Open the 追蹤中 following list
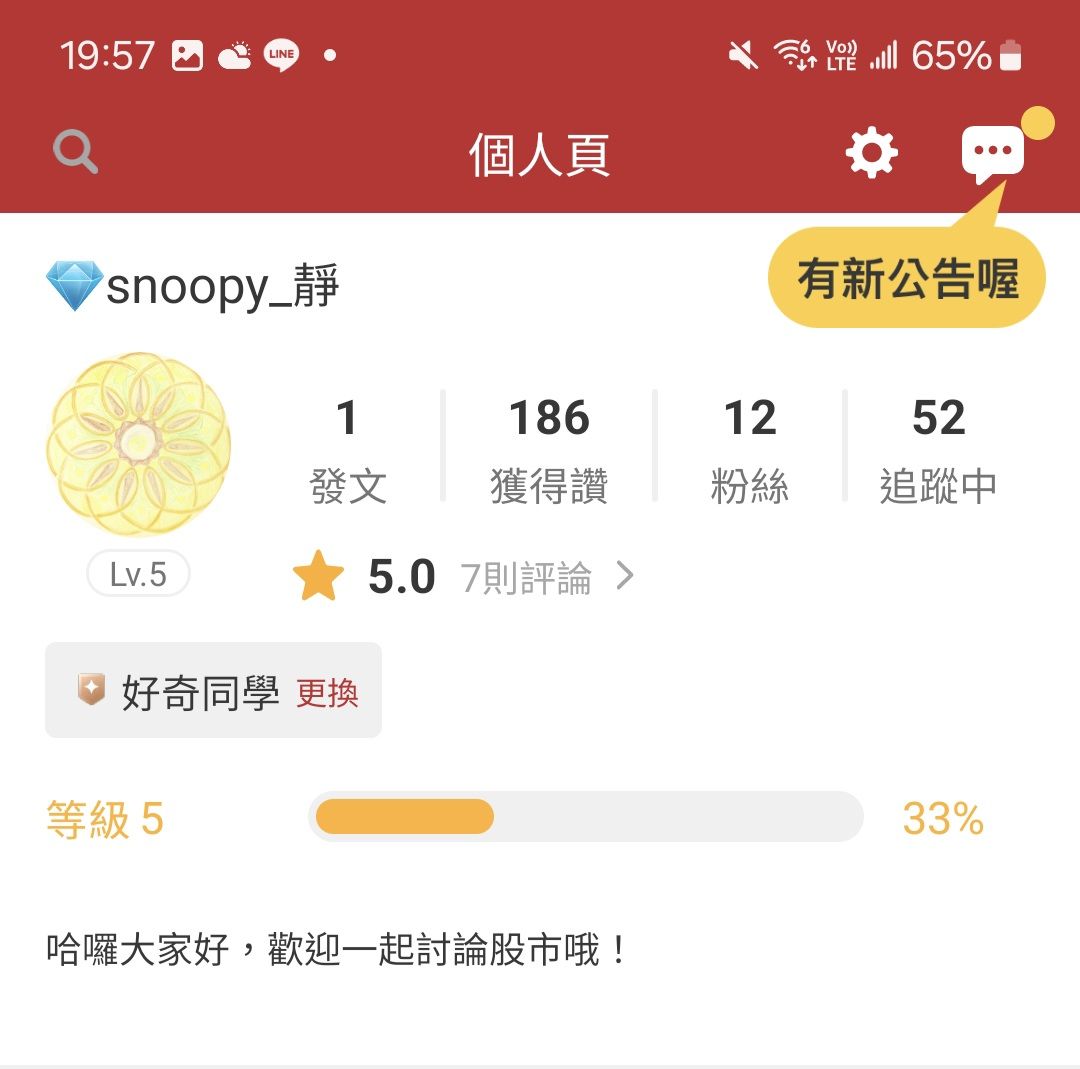This screenshot has width=1080, height=1069. tap(938, 448)
